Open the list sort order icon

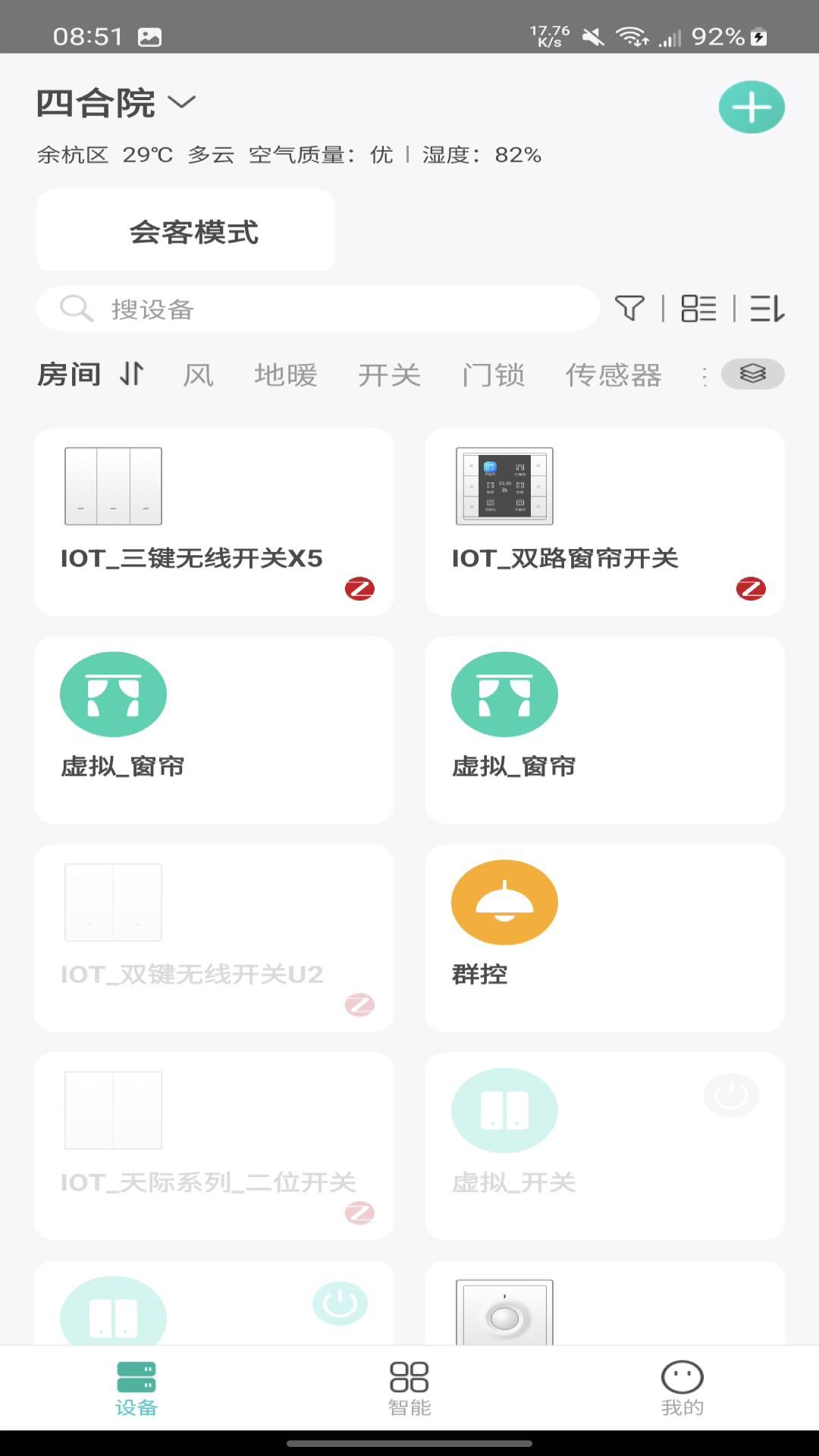click(x=768, y=309)
